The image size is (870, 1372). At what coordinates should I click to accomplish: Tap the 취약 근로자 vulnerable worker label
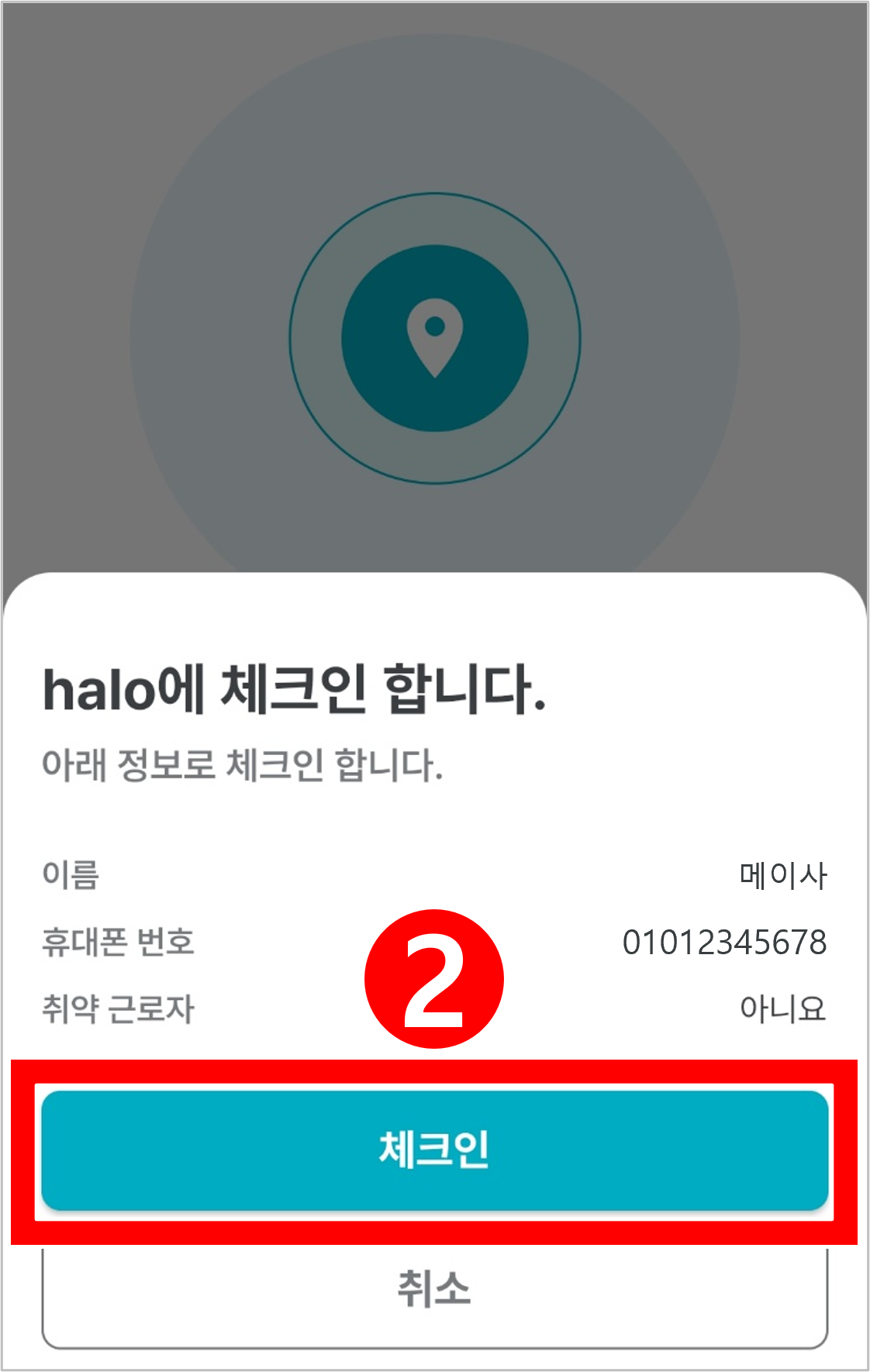point(118,1008)
